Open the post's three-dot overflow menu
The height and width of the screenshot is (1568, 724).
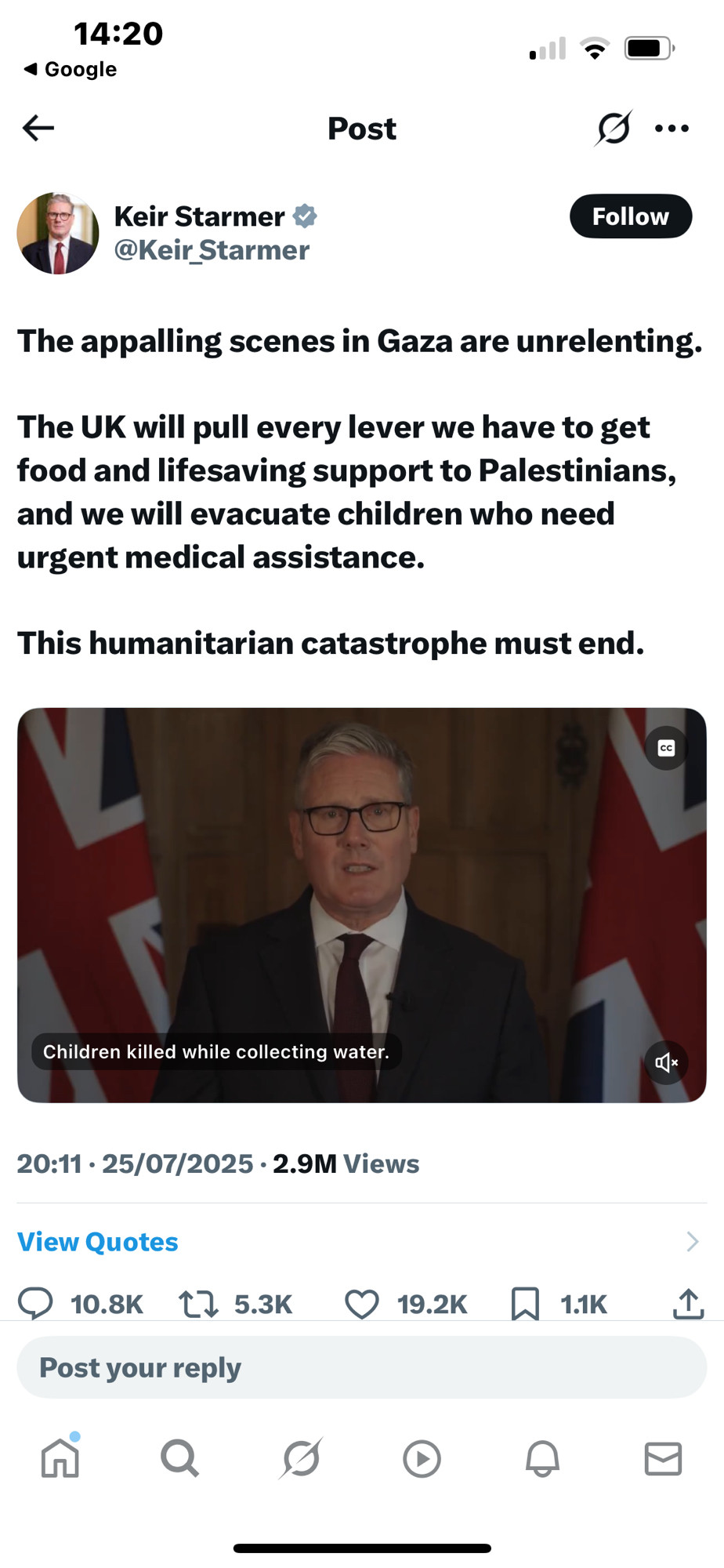point(672,128)
